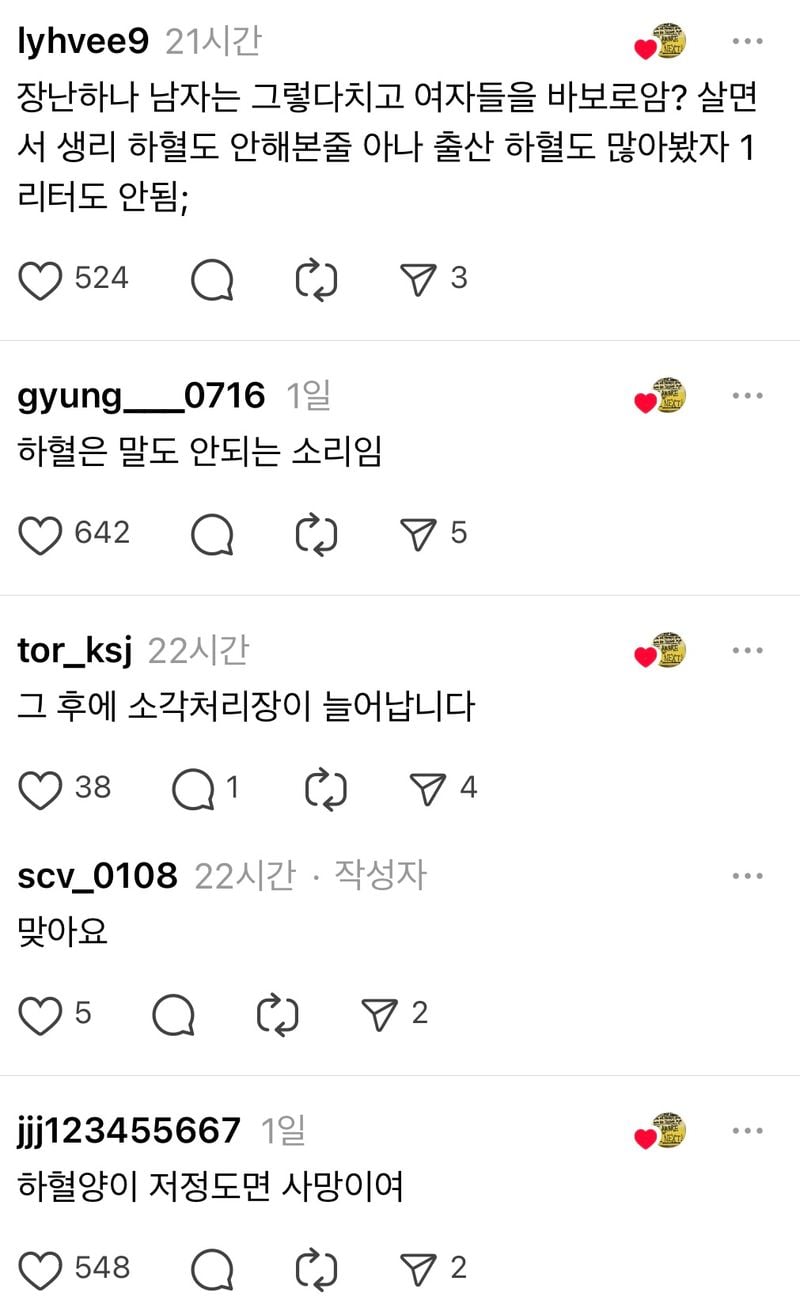Open overflow menu on jjj123455667's comment
Viewport: 800px width, 1315px height.
click(748, 1131)
